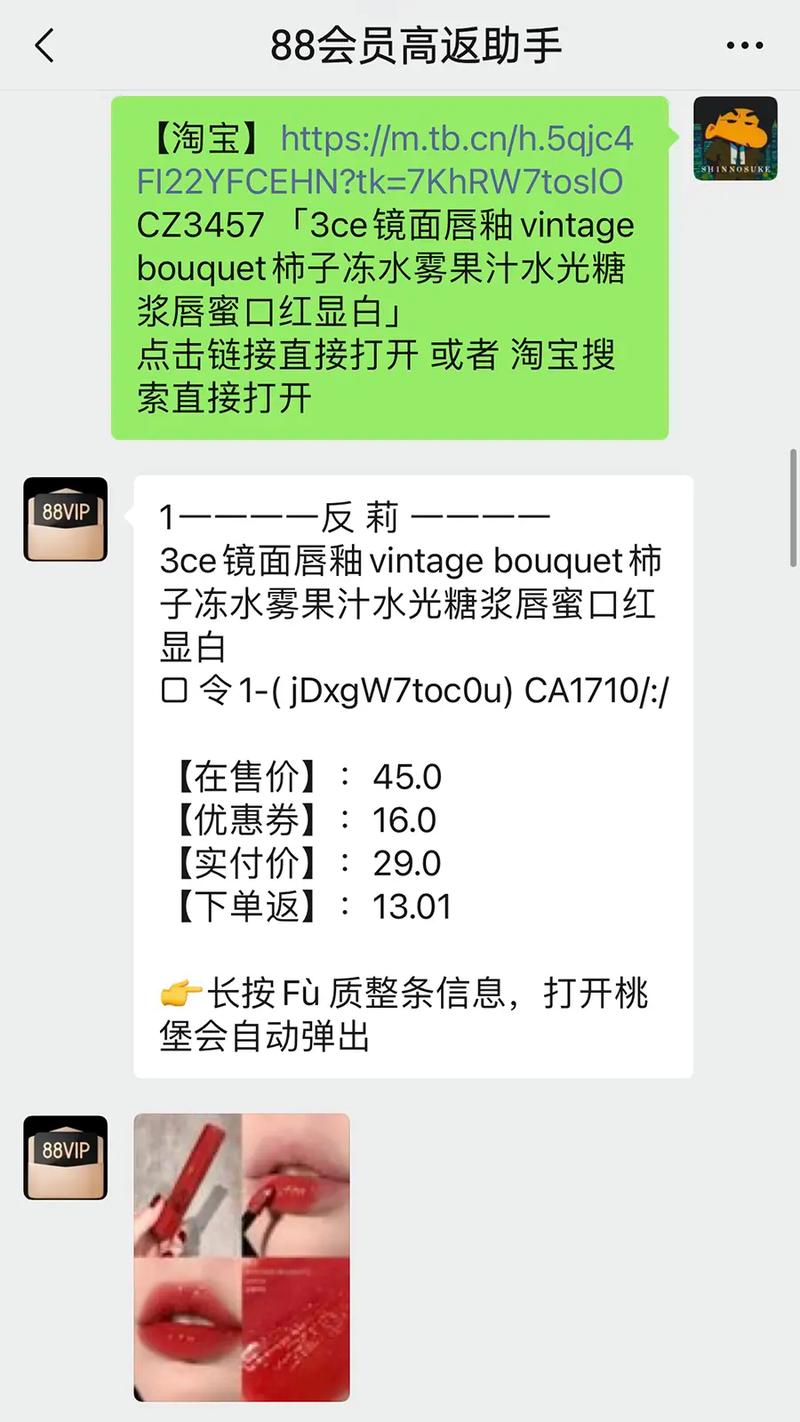Open the lip glaze image message
Image resolution: width=800 pixels, height=1422 pixels.
[242, 1256]
